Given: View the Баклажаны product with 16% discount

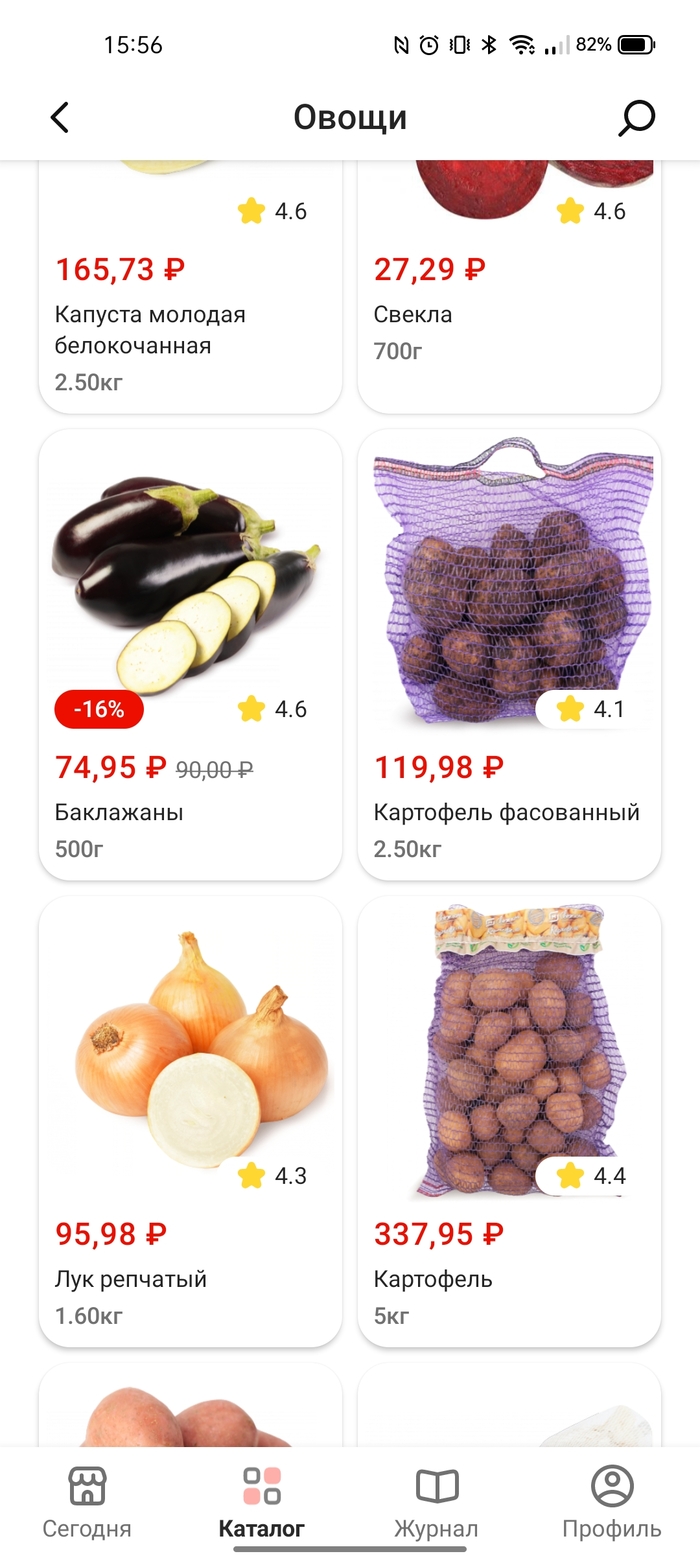Looking at the screenshot, I should tap(190, 655).
